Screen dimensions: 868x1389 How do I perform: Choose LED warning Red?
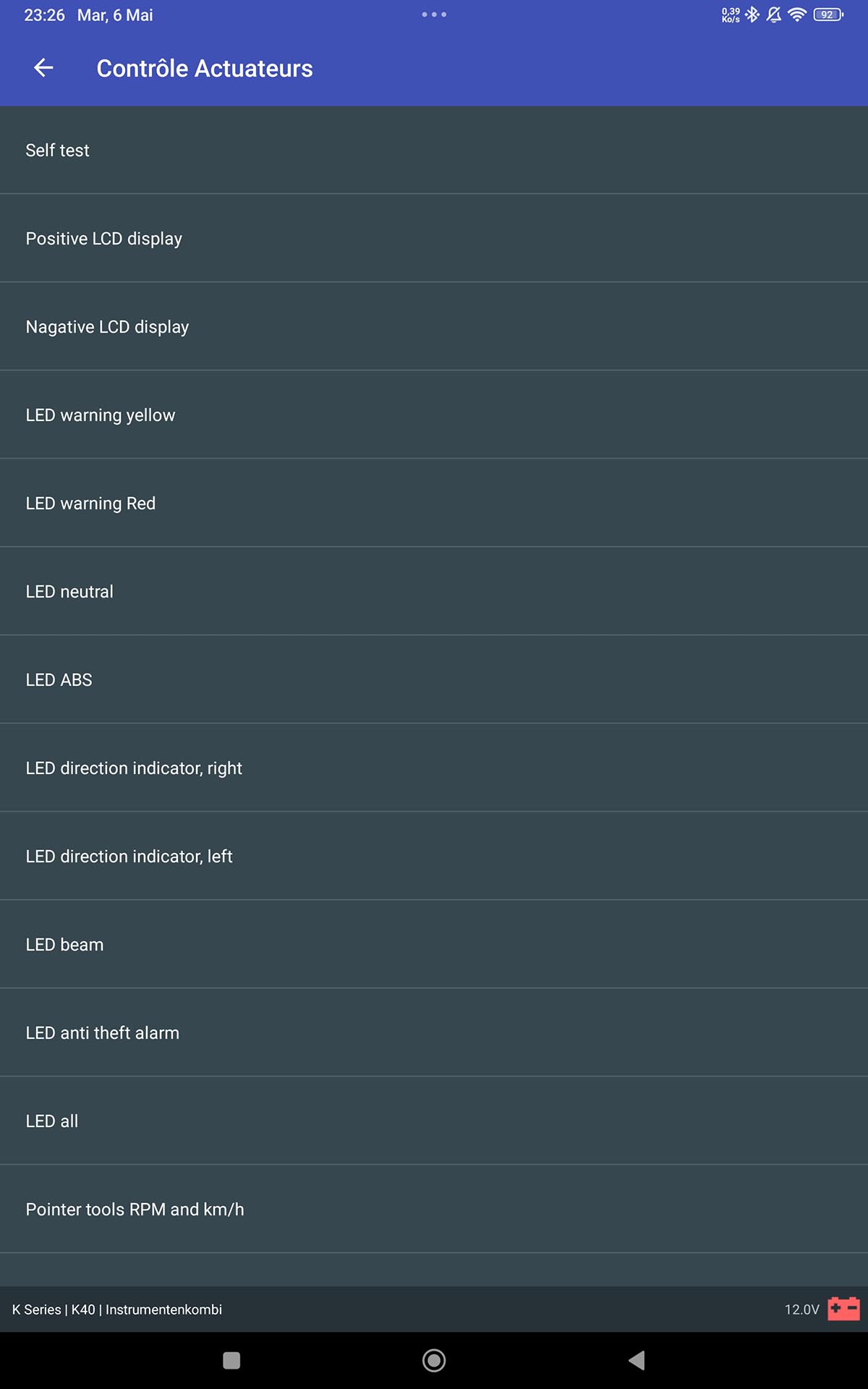(434, 503)
